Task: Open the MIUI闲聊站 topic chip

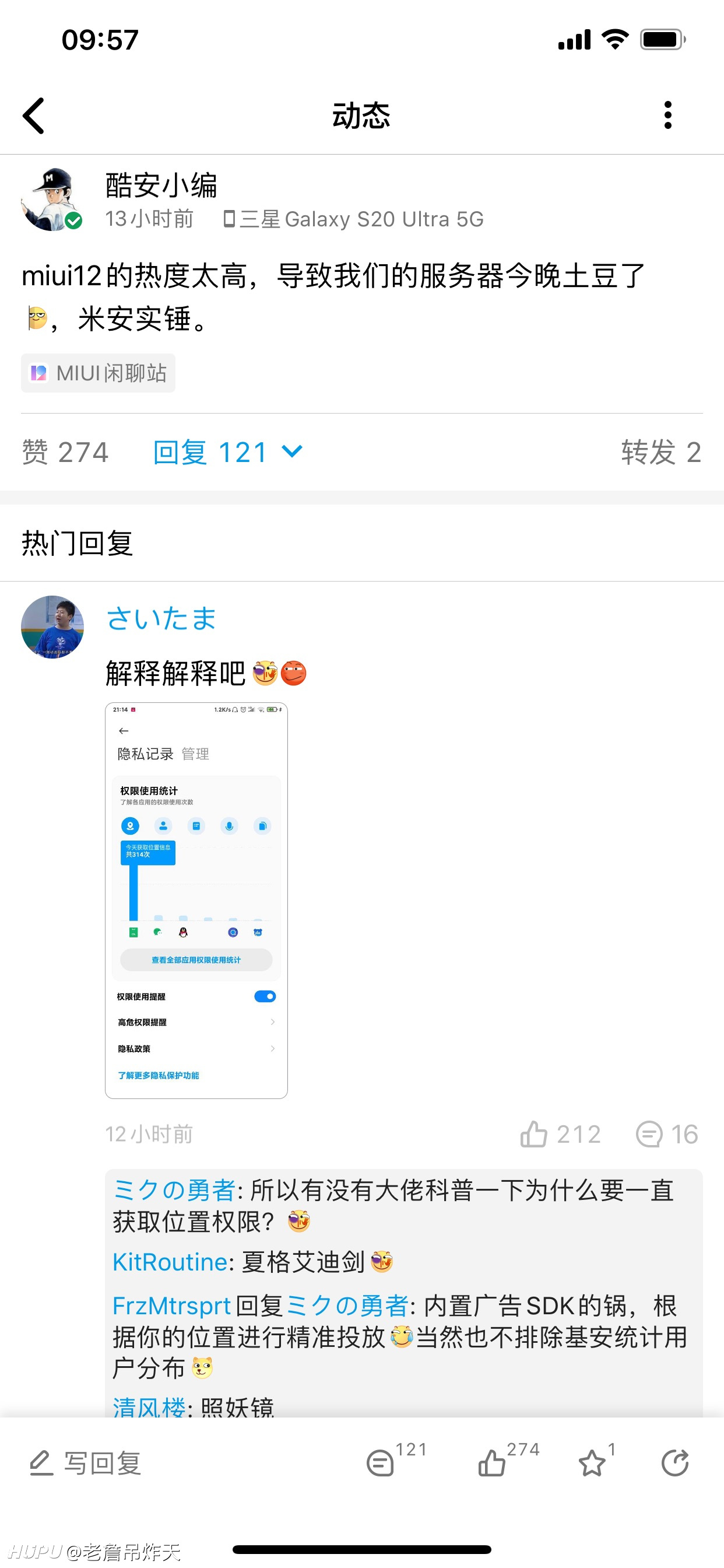Action: tap(98, 373)
